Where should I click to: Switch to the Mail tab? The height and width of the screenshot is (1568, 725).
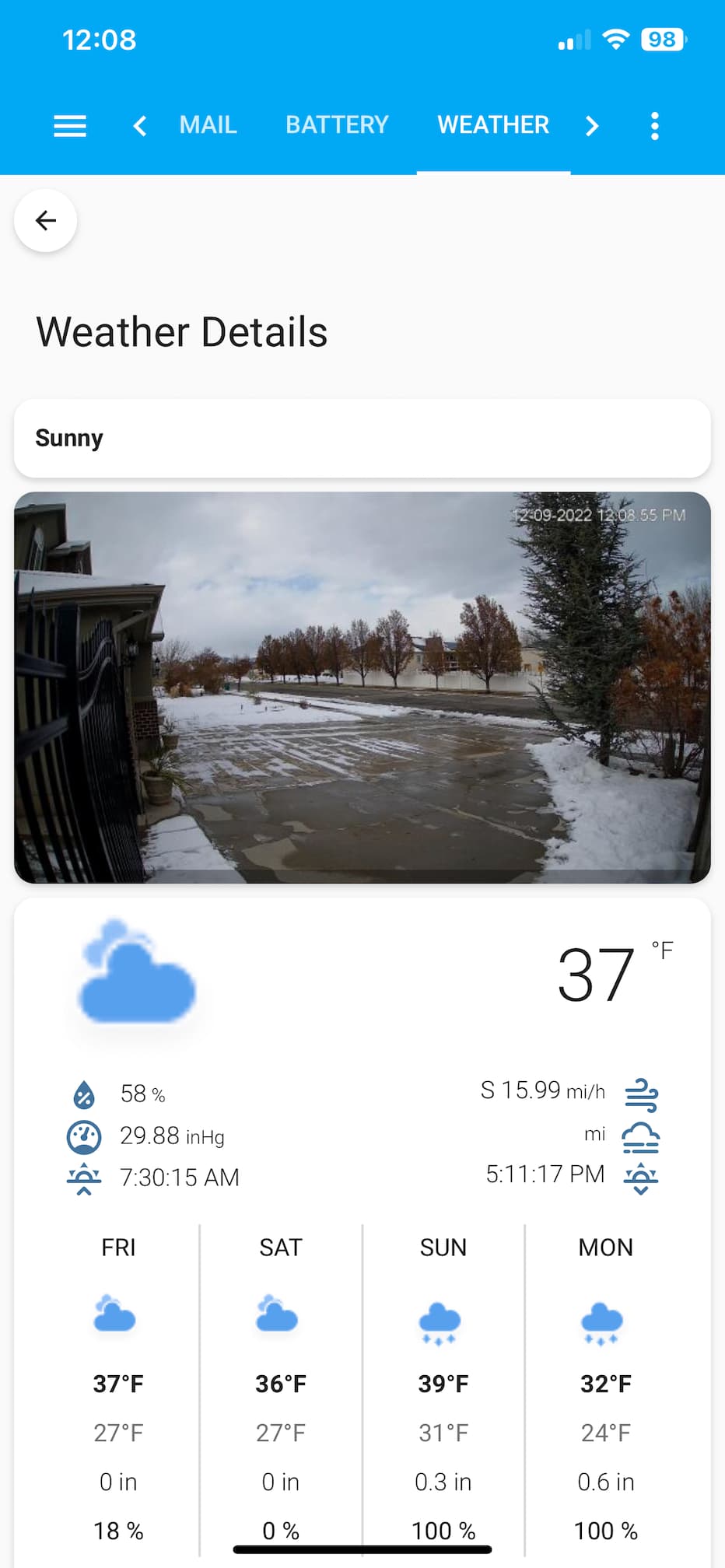pyautogui.click(x=208, y=125)
